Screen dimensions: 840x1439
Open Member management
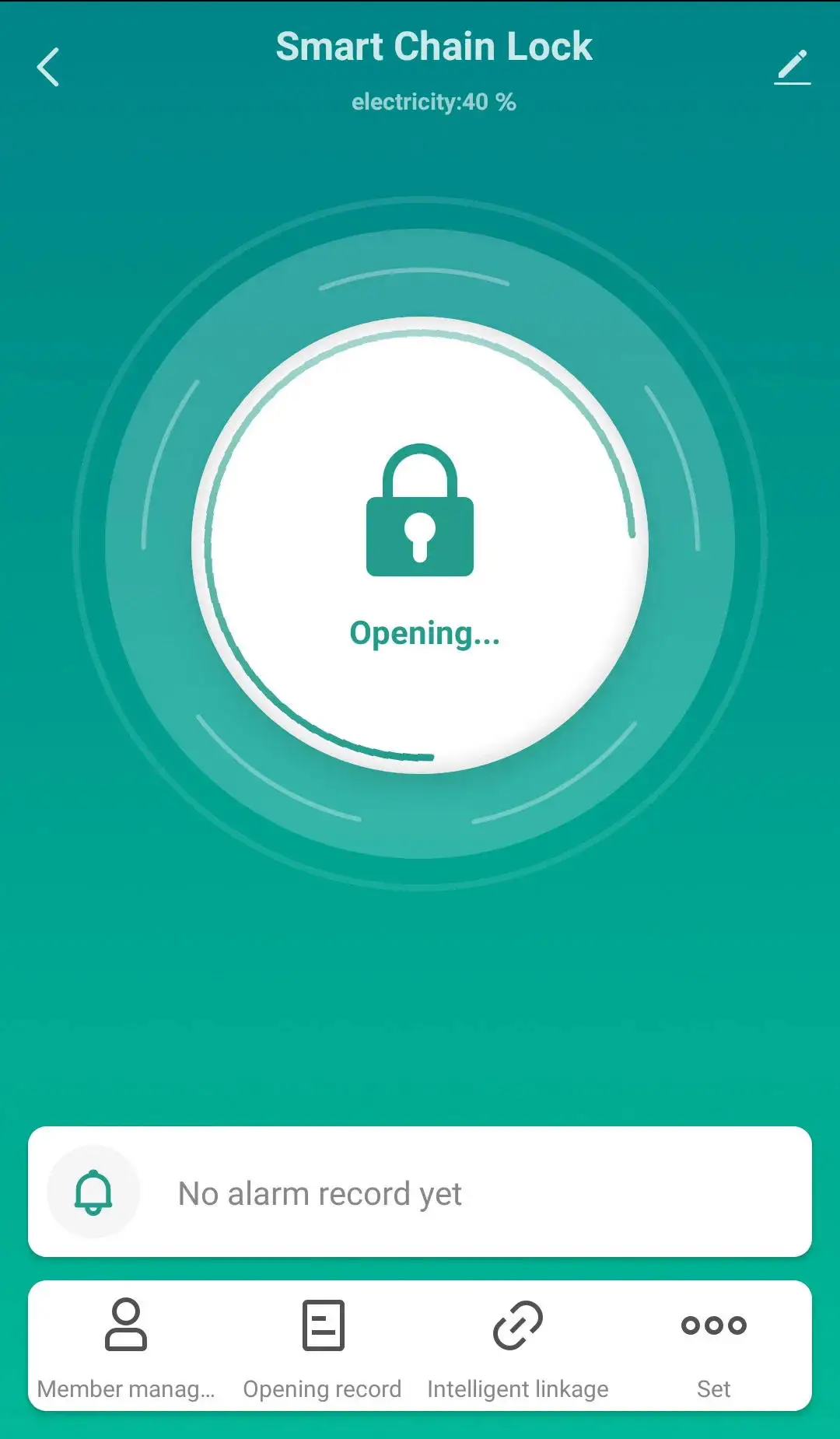(126, 1347)
